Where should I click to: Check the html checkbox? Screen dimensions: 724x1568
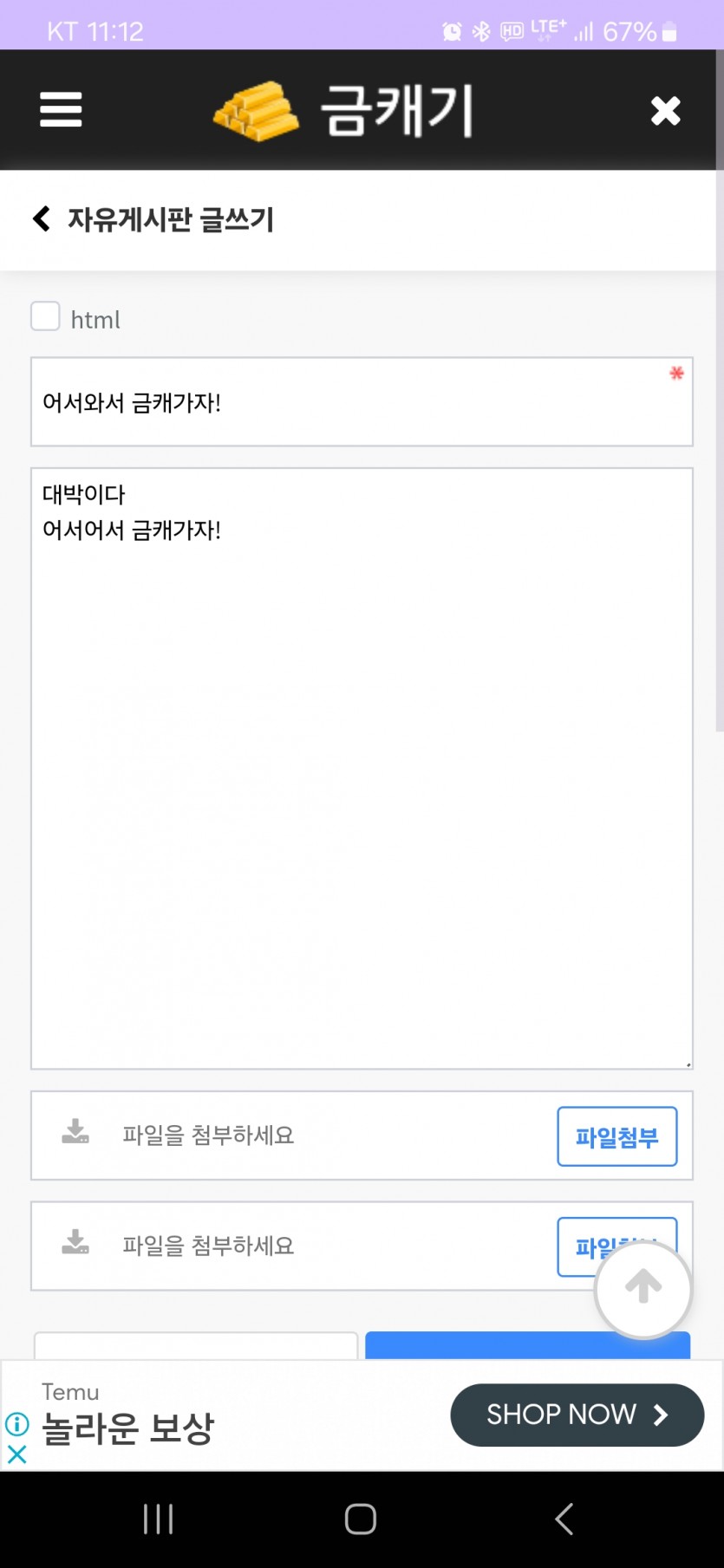45,316
